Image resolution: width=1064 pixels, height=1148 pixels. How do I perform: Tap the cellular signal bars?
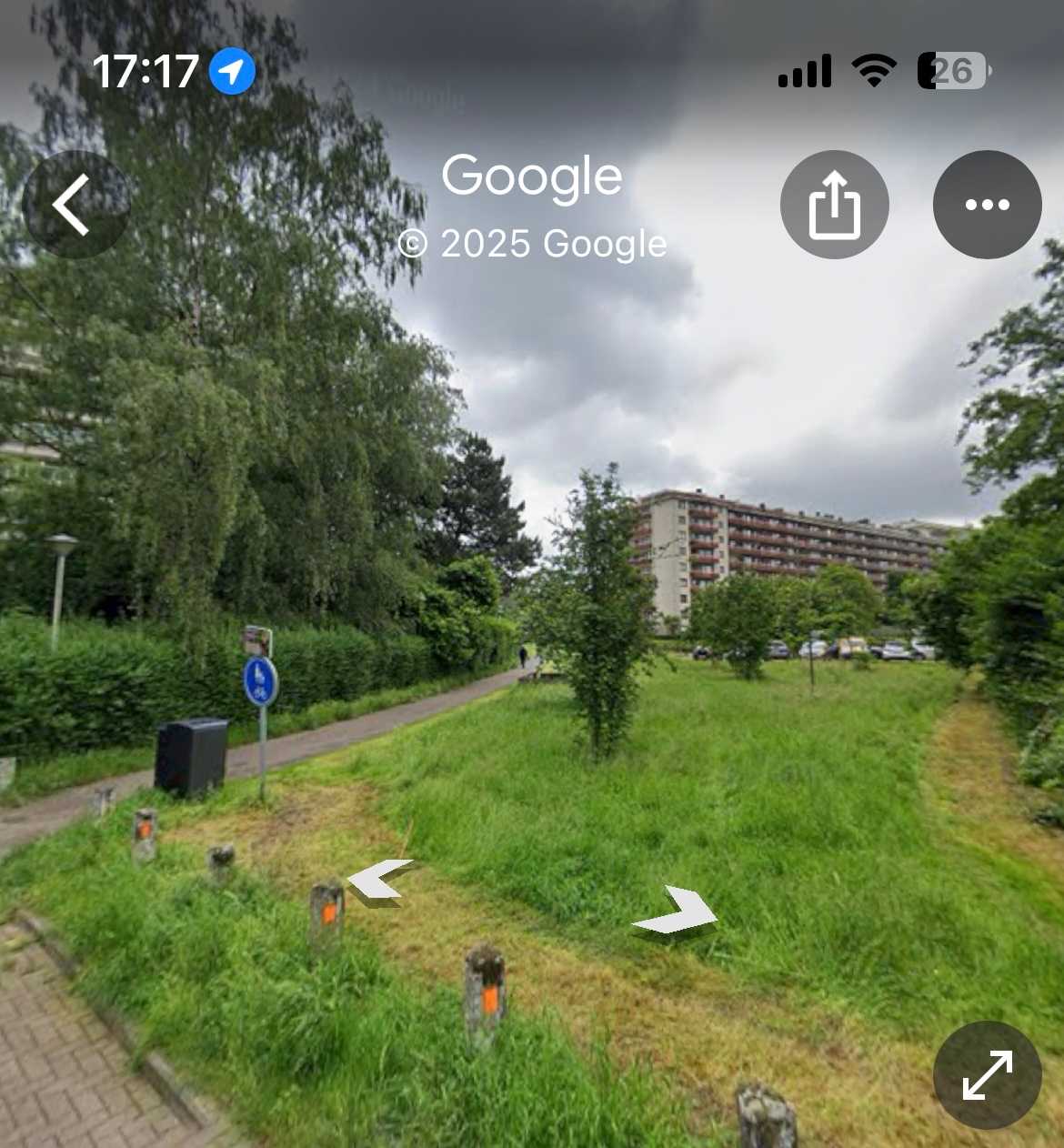[804, 69]
